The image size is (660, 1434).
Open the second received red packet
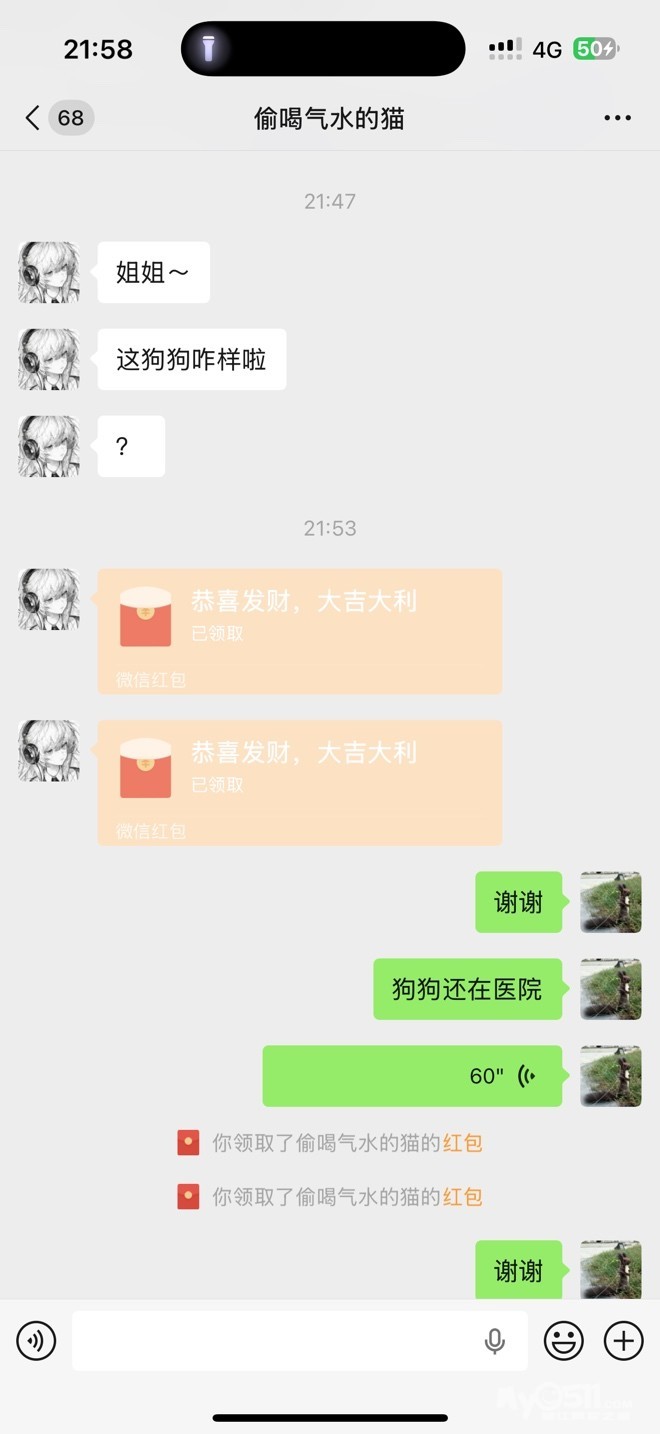click(x=299, y=782)
